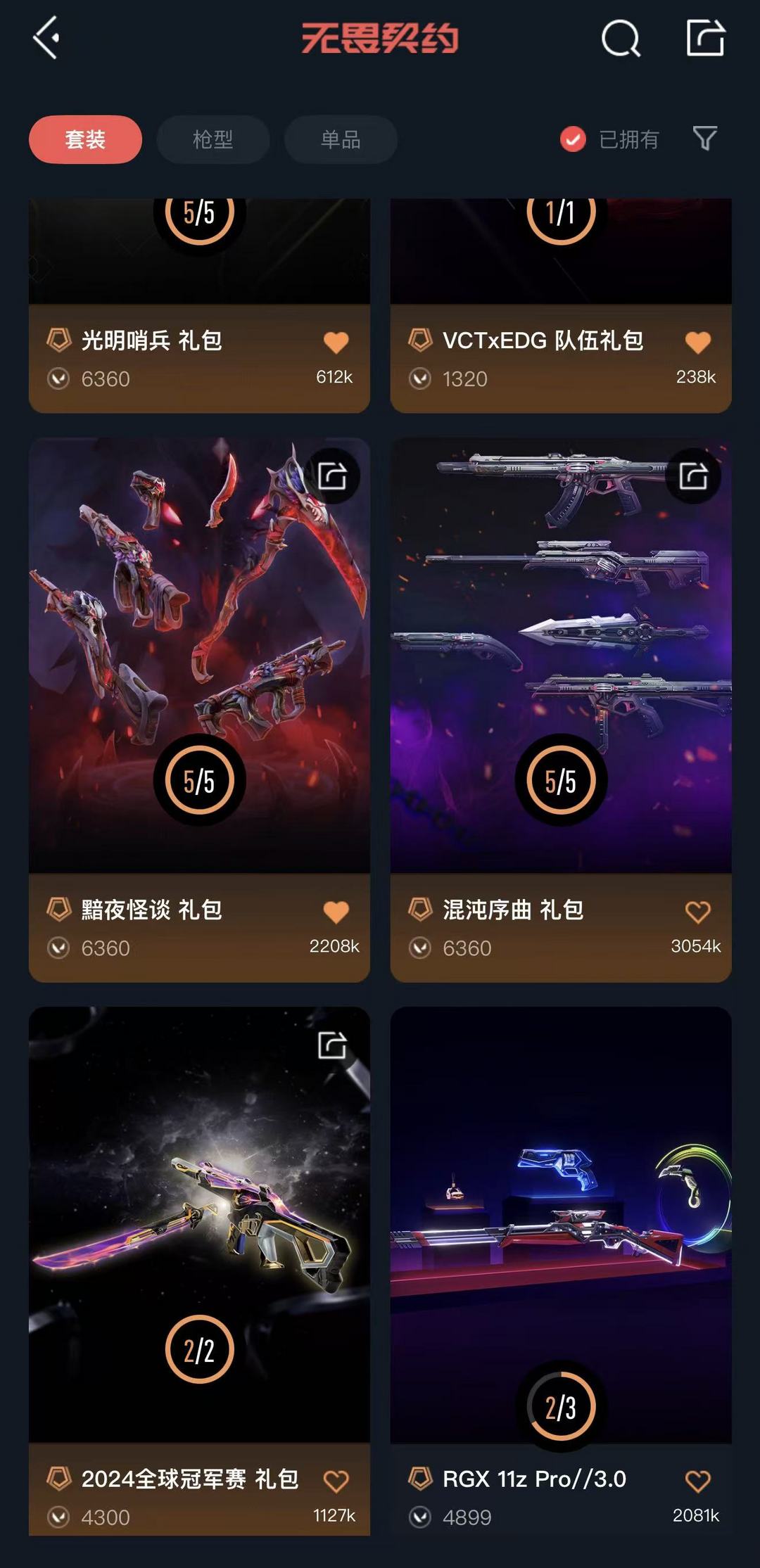Like the RGX 11z Pro//3.0 bundle
Image resolution: width=760 pixels, height=1568 pixels.
pos(697,1481)
